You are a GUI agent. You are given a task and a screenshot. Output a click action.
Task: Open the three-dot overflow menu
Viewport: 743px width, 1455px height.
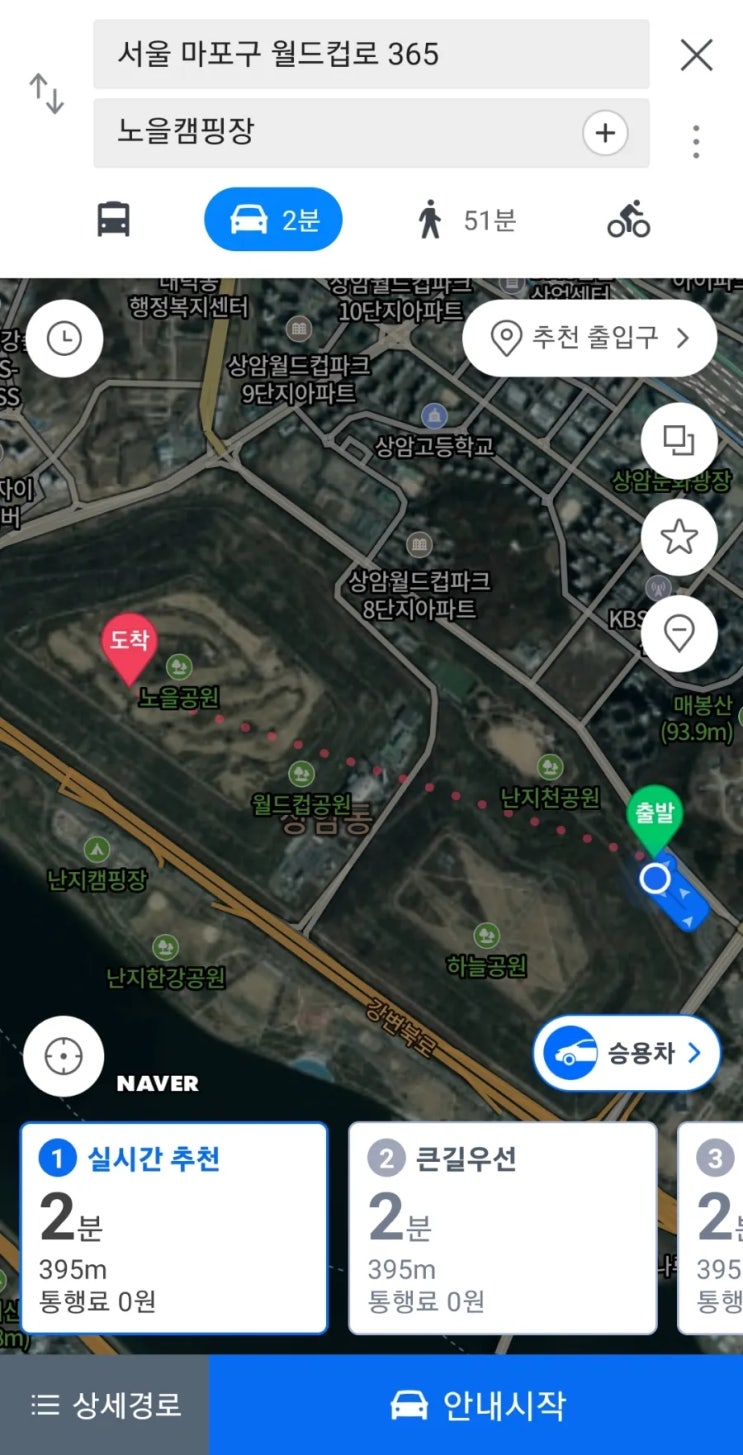pos(696,141)
